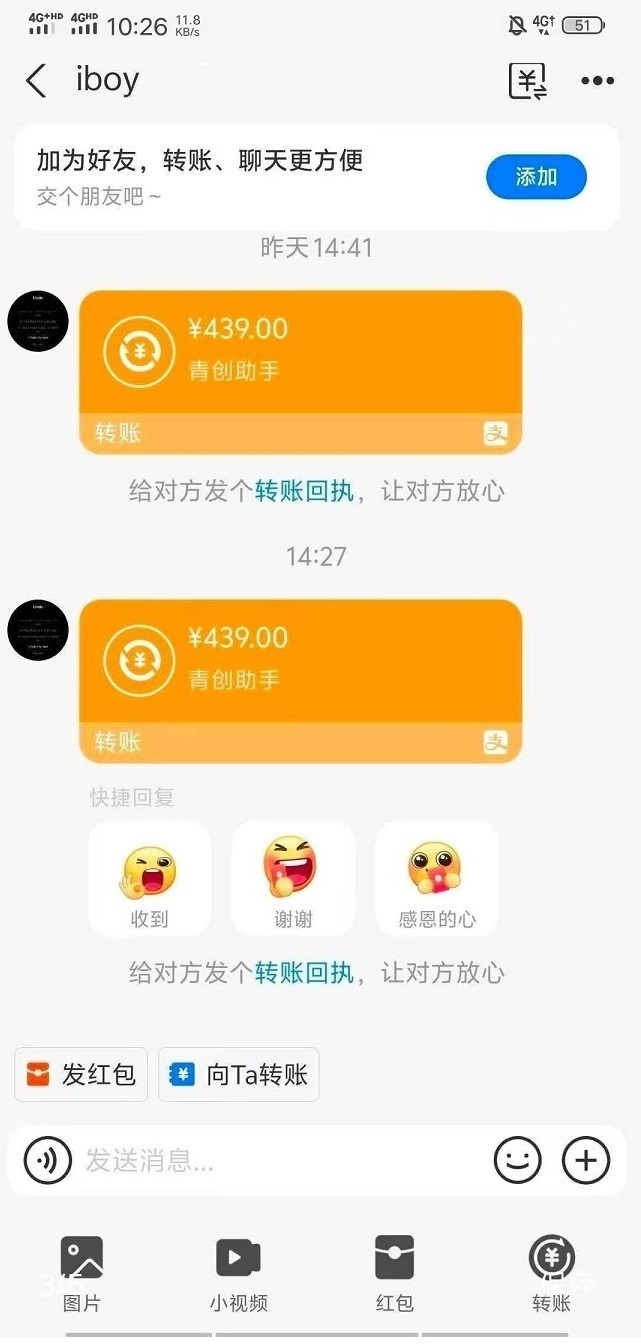Send the 谢谢 quick reply sticker
641x1344 pixels.
293,878
